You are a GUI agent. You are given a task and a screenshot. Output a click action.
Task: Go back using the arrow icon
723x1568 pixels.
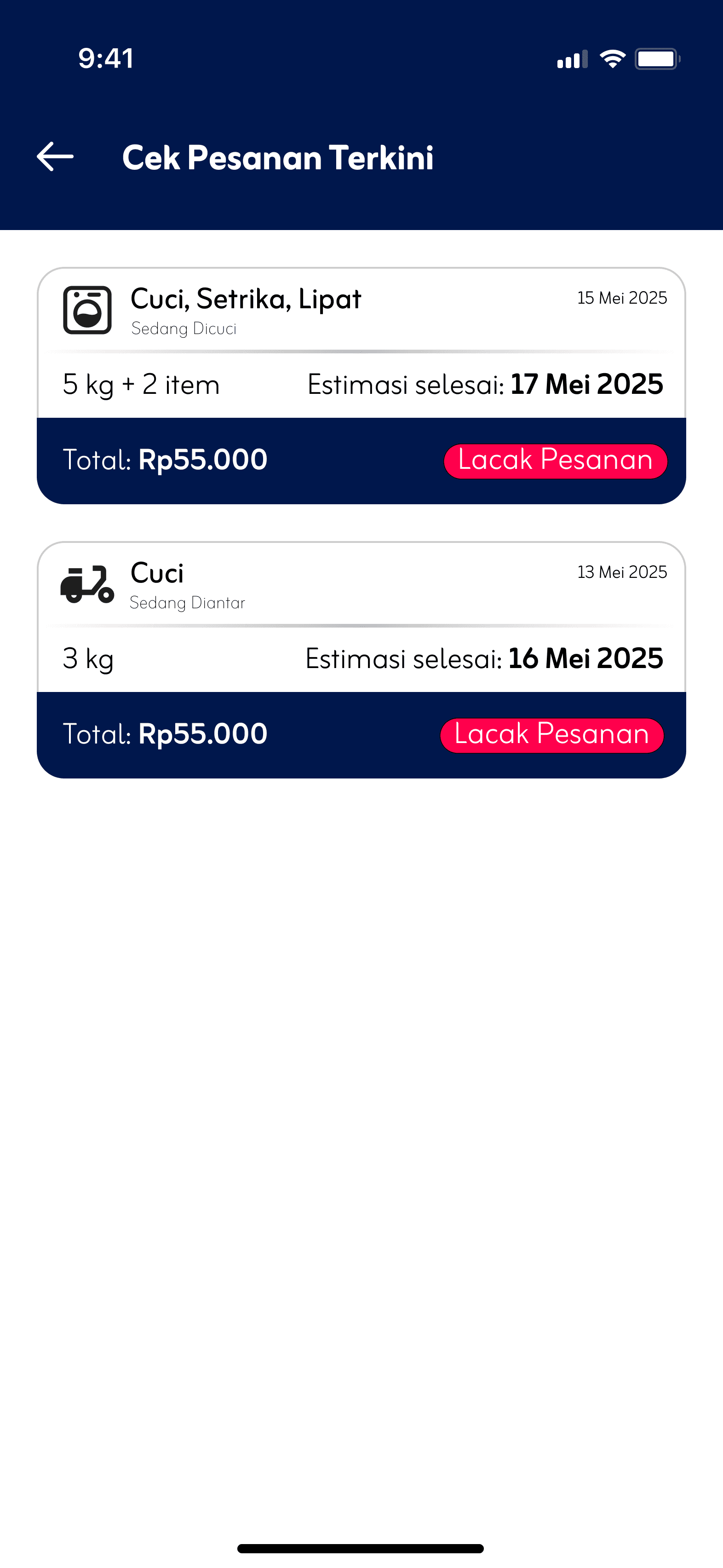coord(55,157)
